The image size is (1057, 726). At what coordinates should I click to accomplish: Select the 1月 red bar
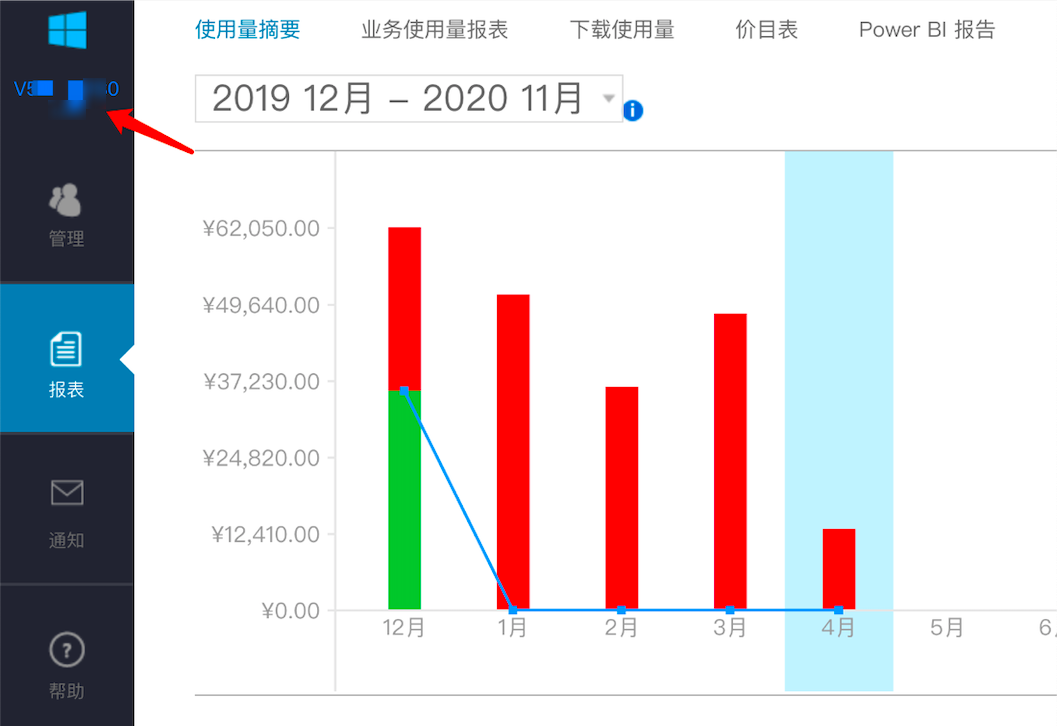point(513,450)
